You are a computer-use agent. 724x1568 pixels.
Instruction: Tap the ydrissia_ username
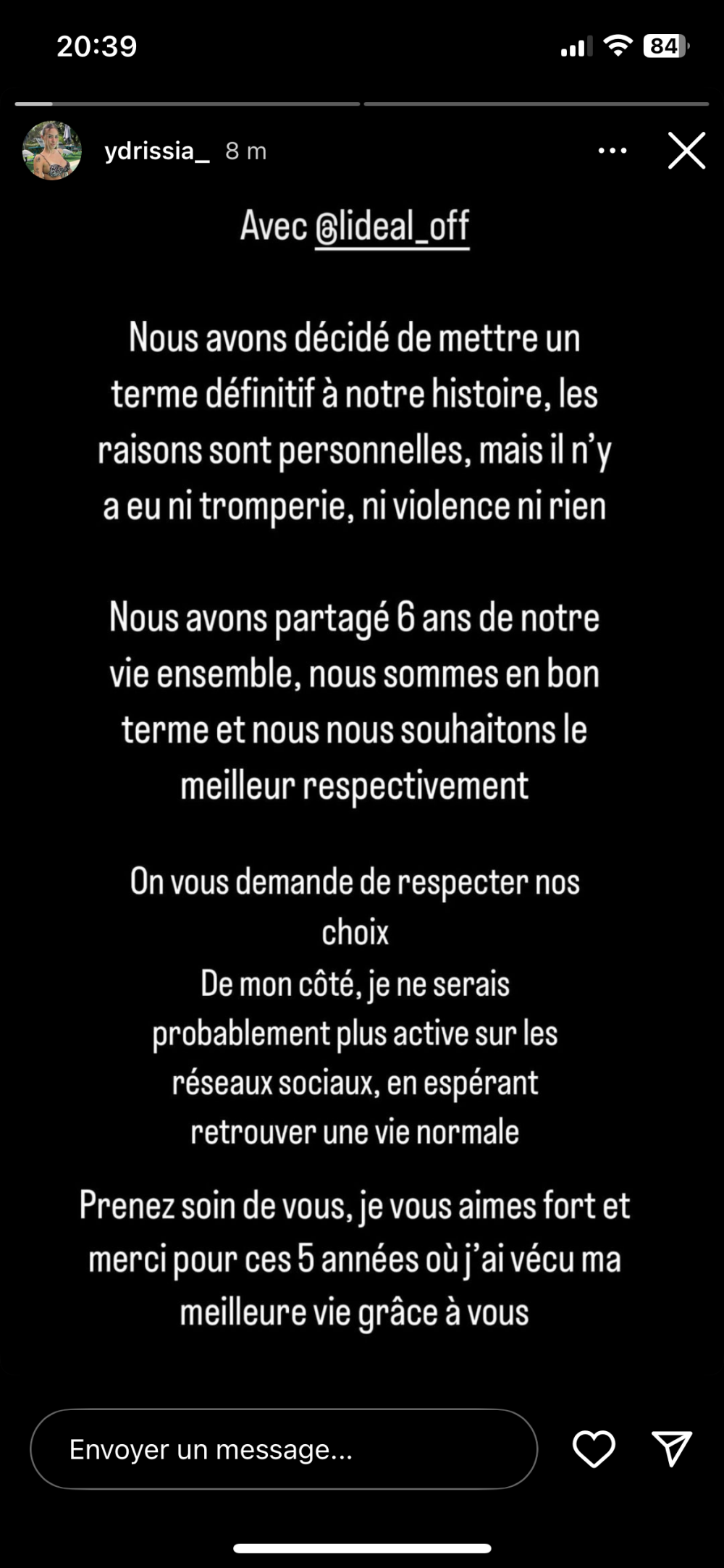(156, 151)
